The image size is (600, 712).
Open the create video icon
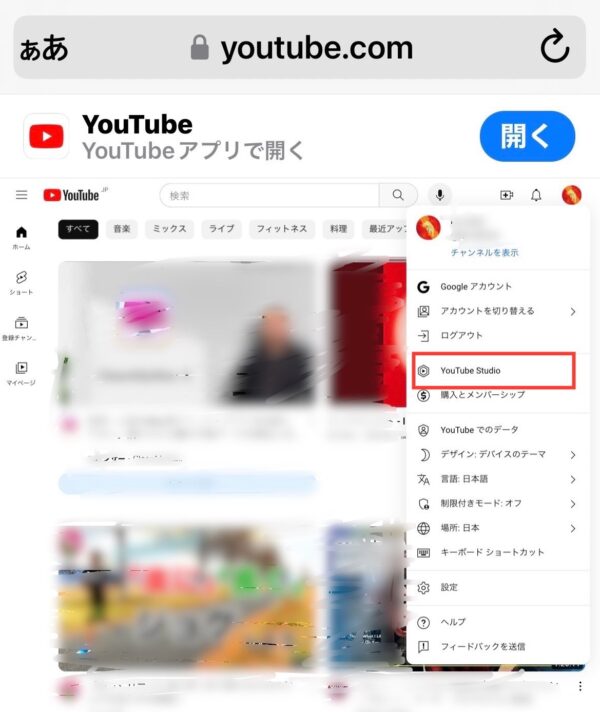point(507,195)
